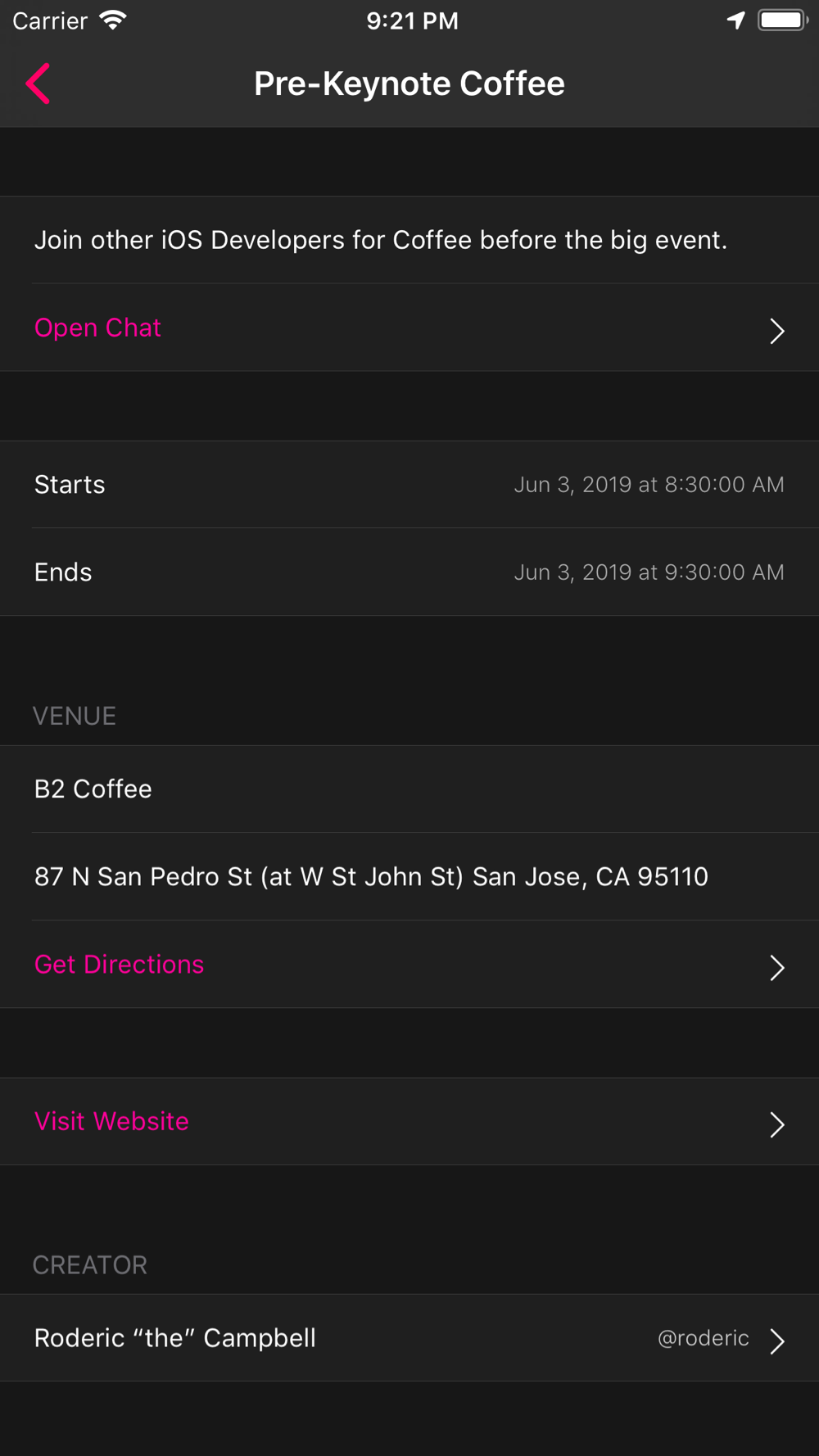819x1456 pixels.
Task: Open creator Roderic Campbell's profile
Action: [409, 1338]
